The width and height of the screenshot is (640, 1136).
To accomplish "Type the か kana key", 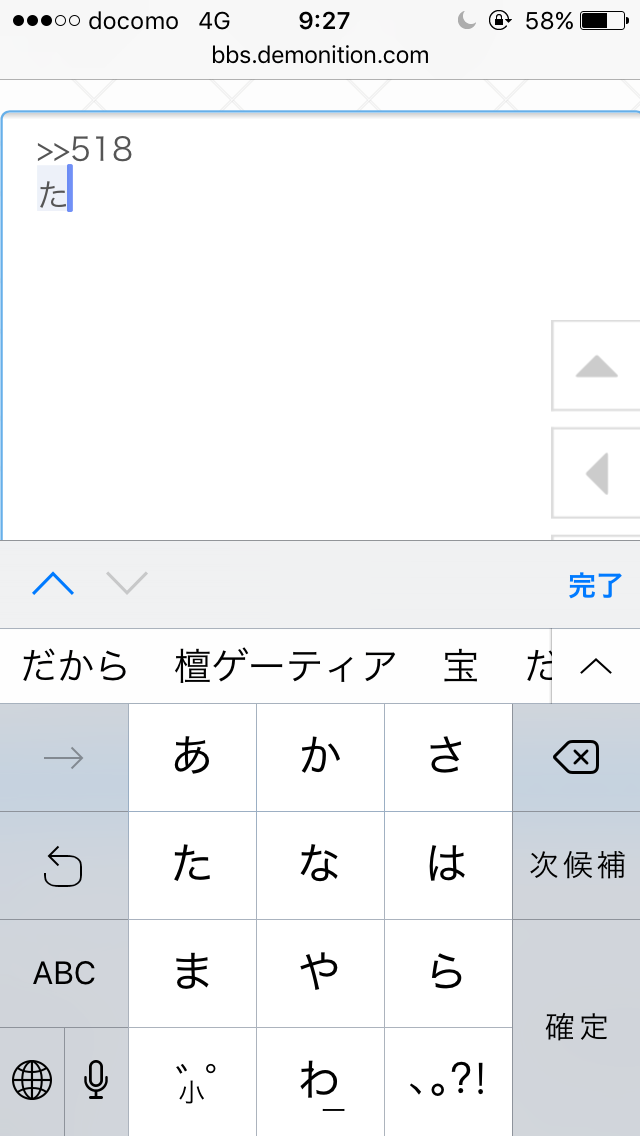I will 320,757.
